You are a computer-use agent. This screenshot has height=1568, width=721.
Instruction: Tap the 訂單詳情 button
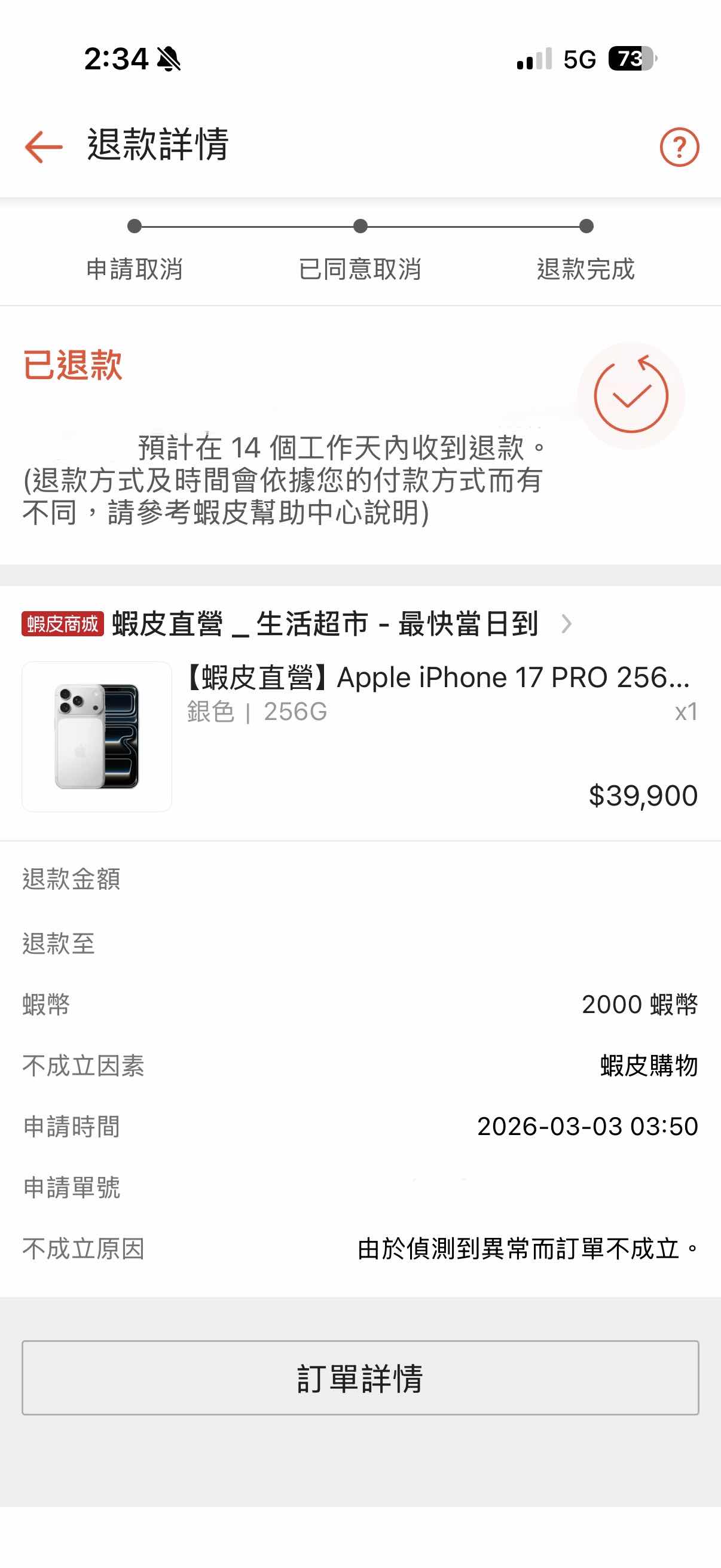tap(360, 1377)
